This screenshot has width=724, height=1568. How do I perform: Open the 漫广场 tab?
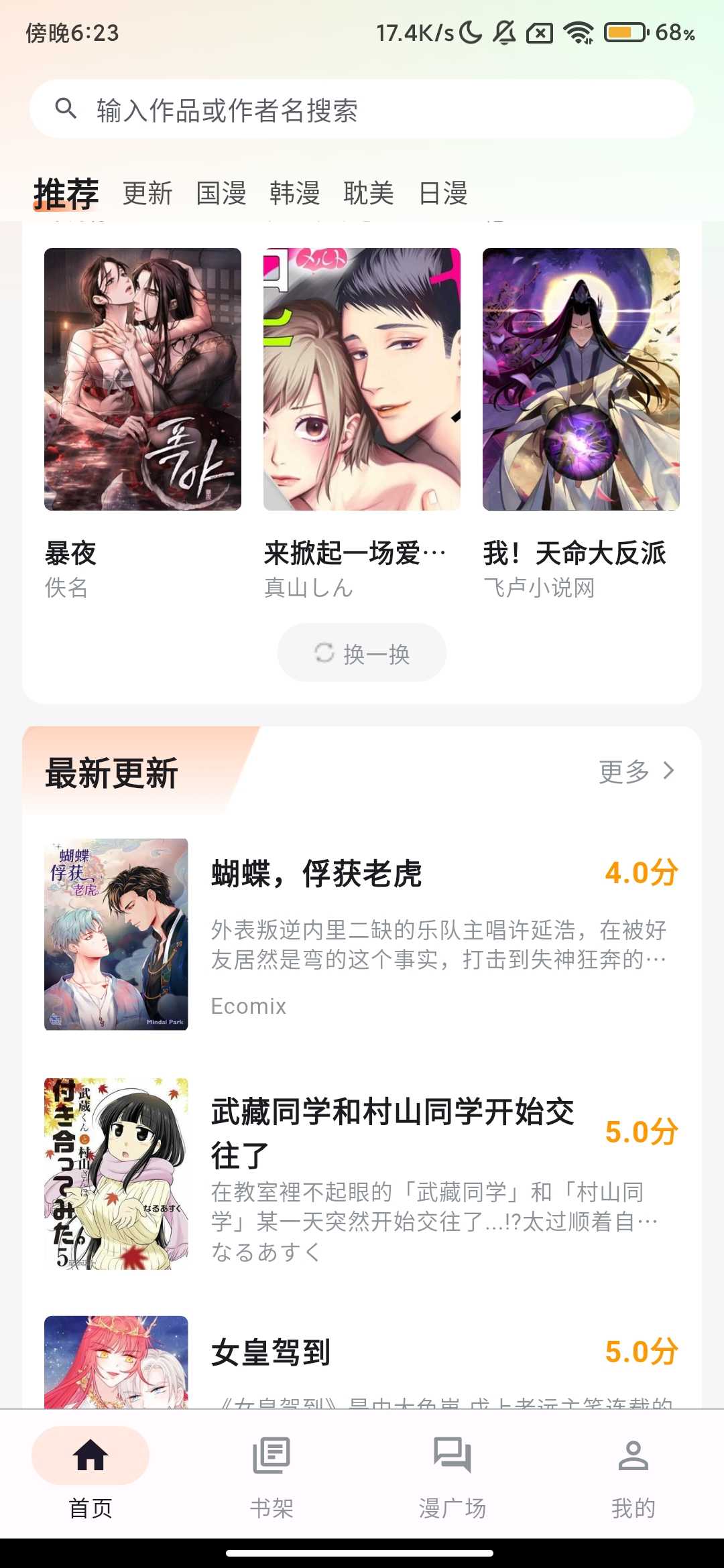452,1472
